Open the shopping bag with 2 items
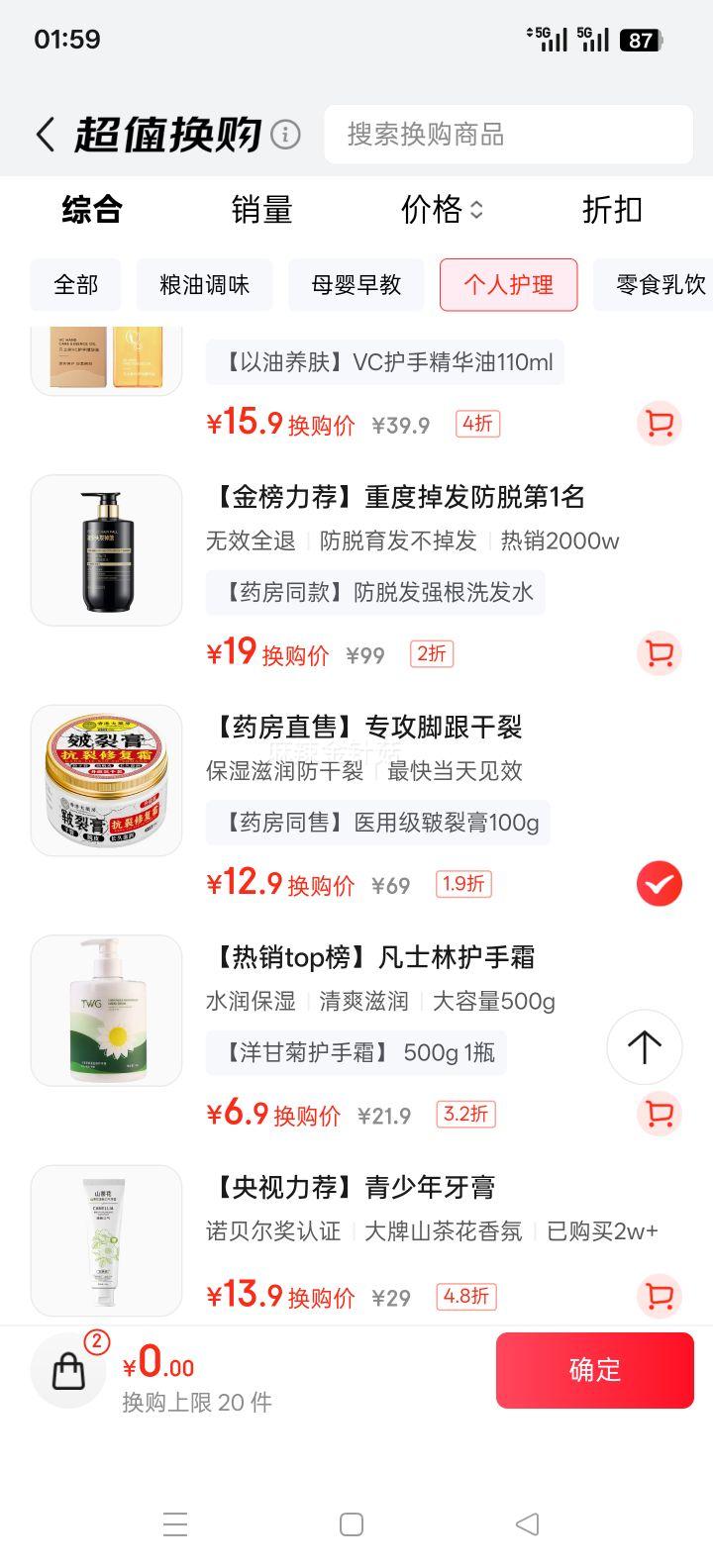Viewport: 713px width, 1568px height. 69,1371
